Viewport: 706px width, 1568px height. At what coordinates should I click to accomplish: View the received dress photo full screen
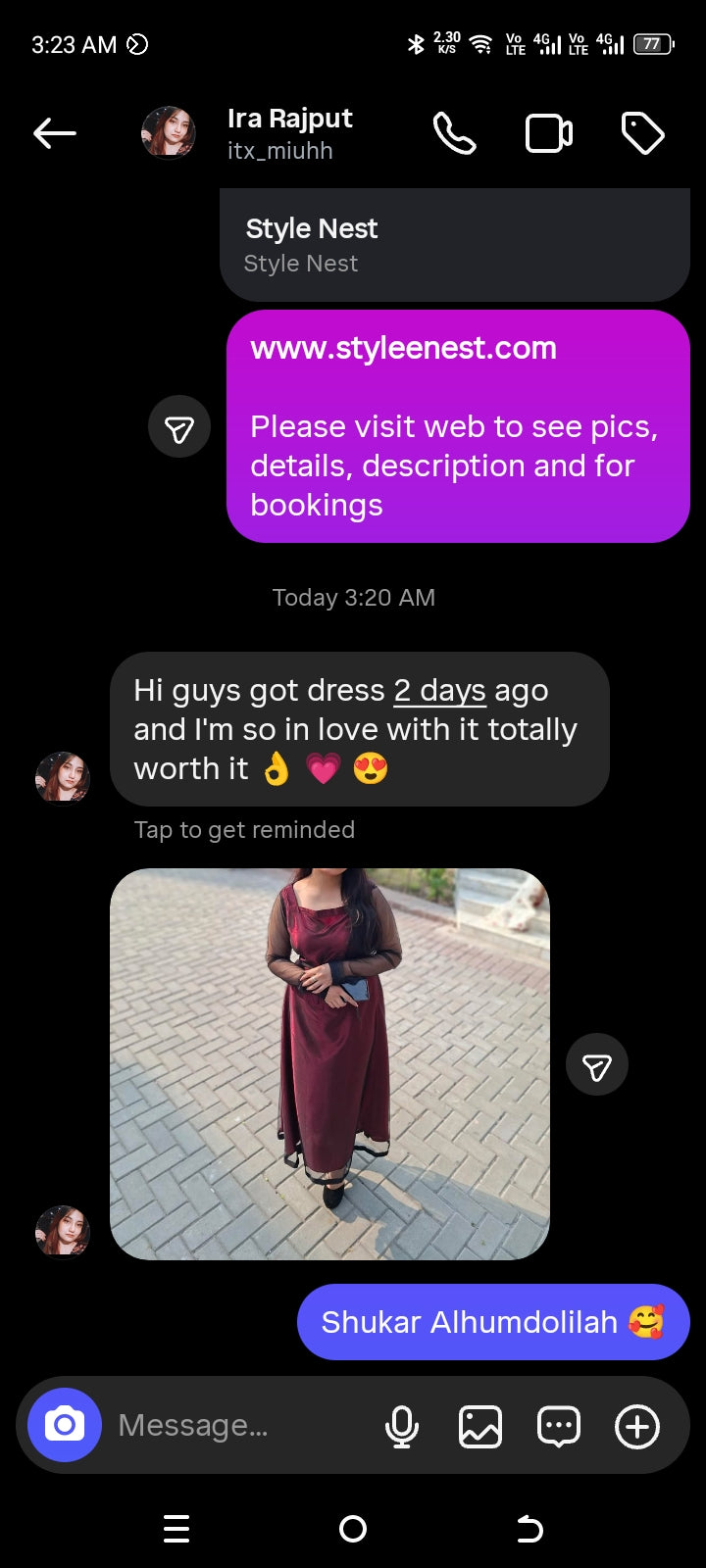pos(329,1063)
